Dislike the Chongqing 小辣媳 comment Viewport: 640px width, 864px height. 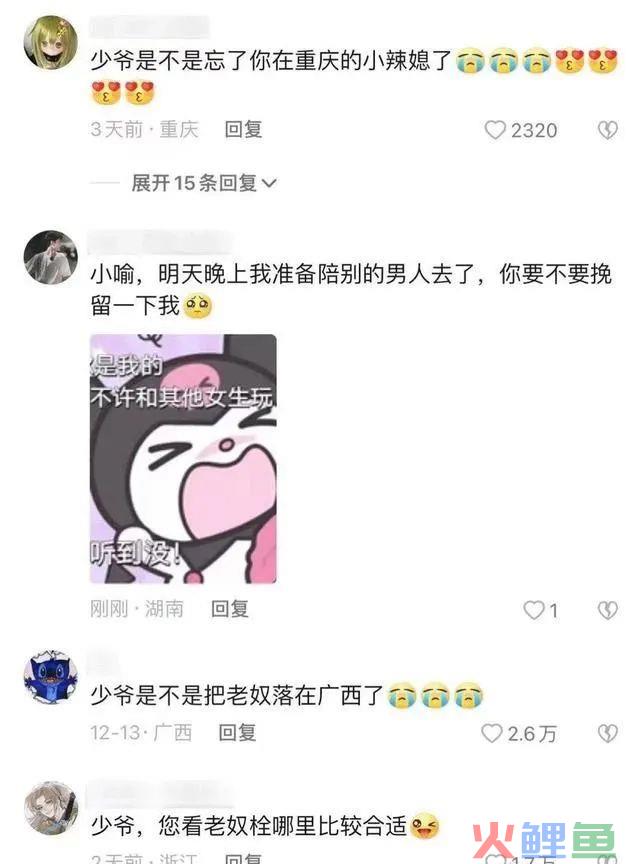coord(607,130)
